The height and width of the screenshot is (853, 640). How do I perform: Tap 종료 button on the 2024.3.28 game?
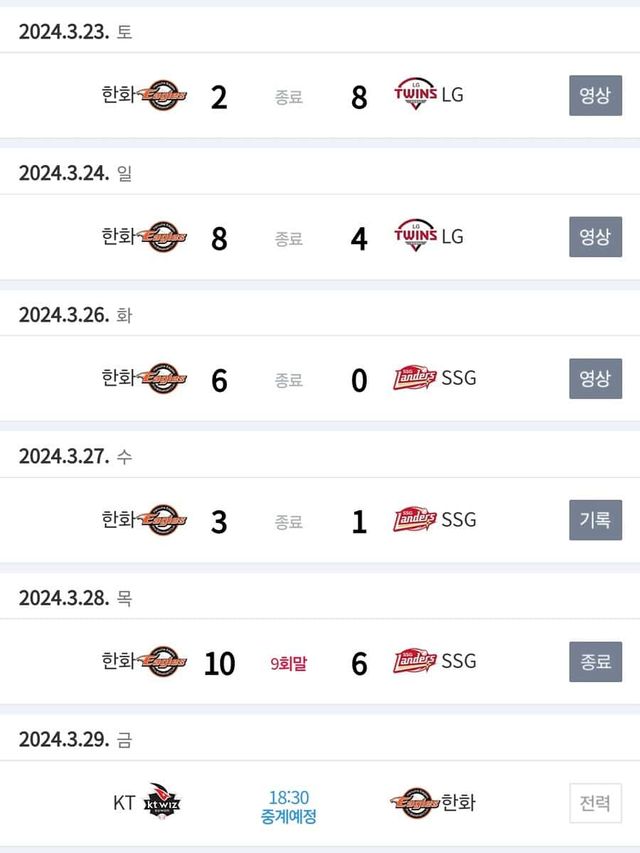(x=595, y=662)
